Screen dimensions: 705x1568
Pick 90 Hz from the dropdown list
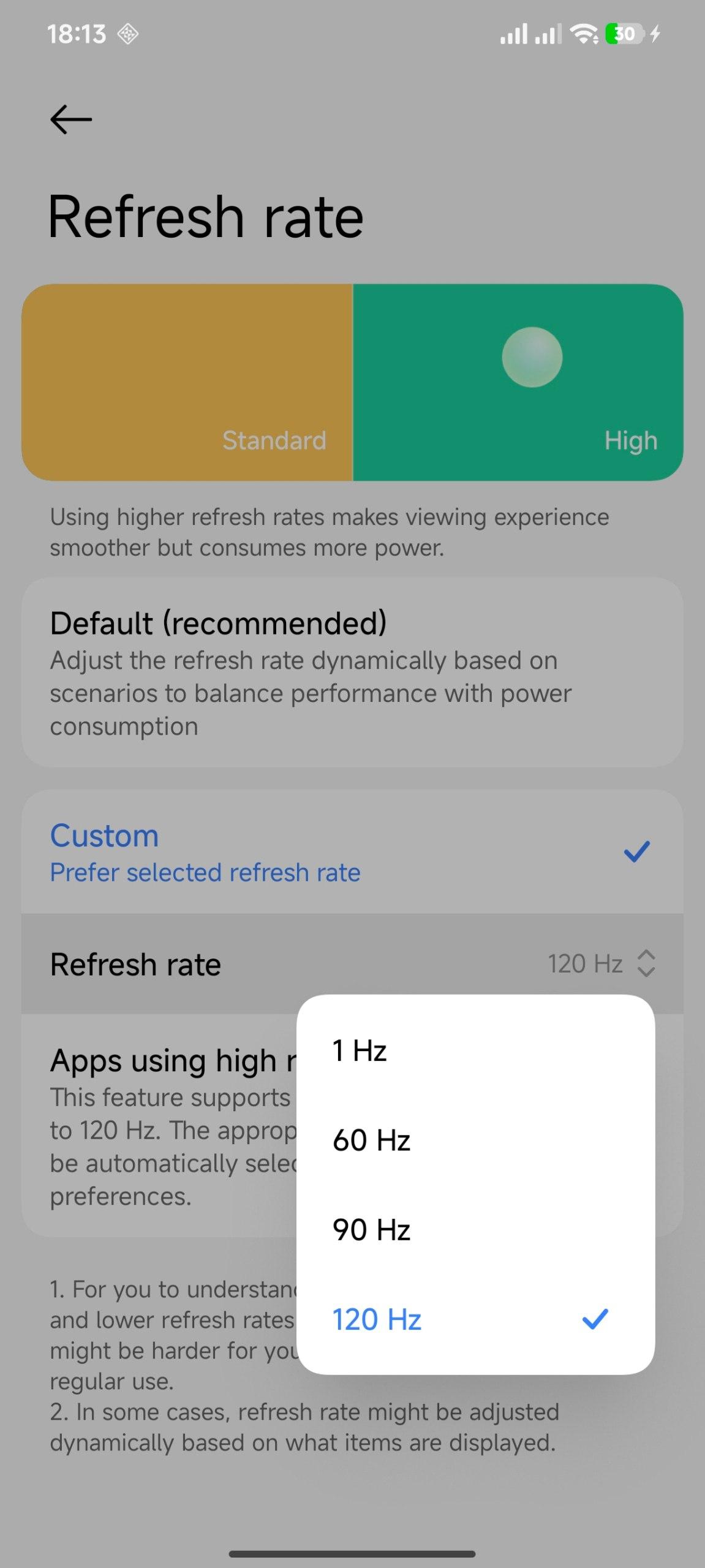tap(475, 1230)
